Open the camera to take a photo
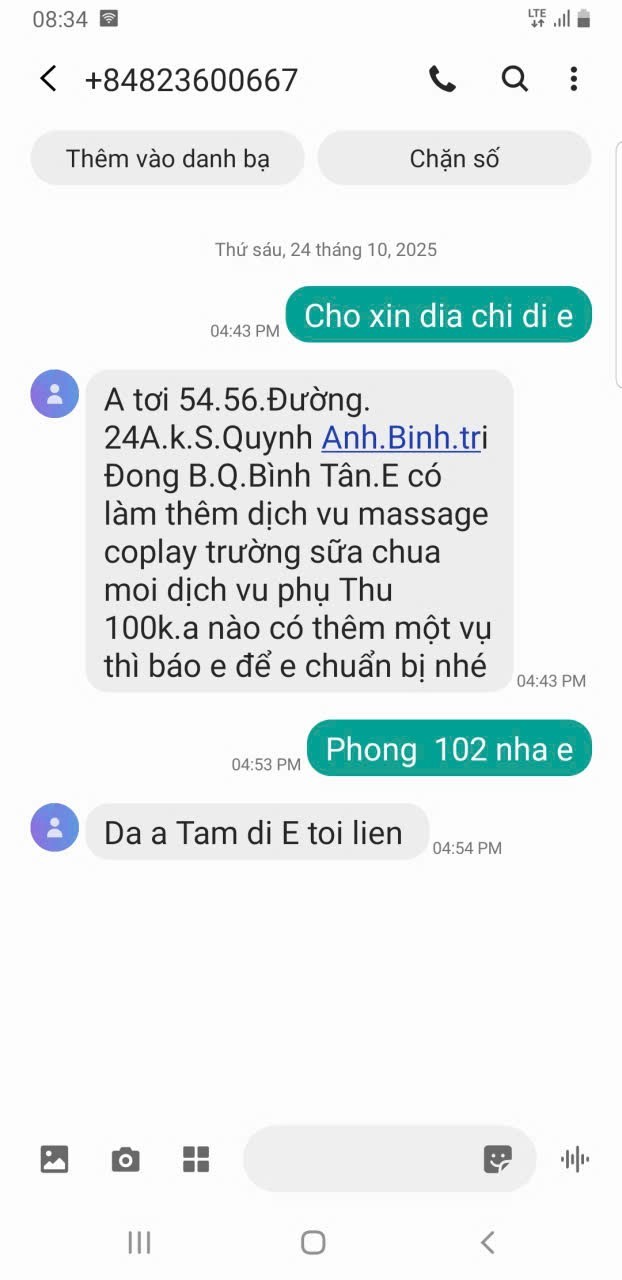Image resolution: width=622 pixels, height=1280 pixels. 125,1159
